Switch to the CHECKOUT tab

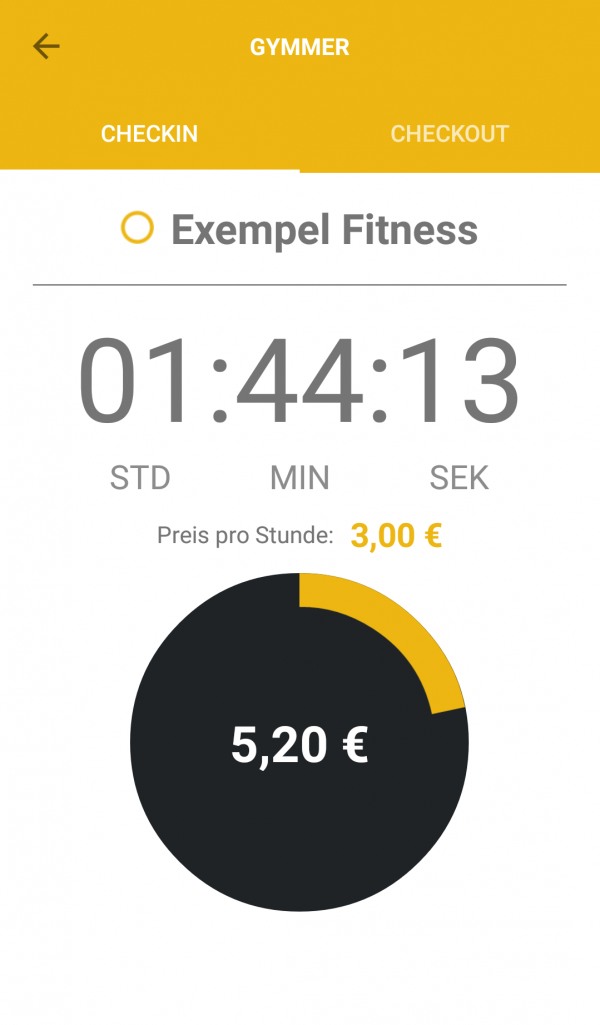point(449,134)
